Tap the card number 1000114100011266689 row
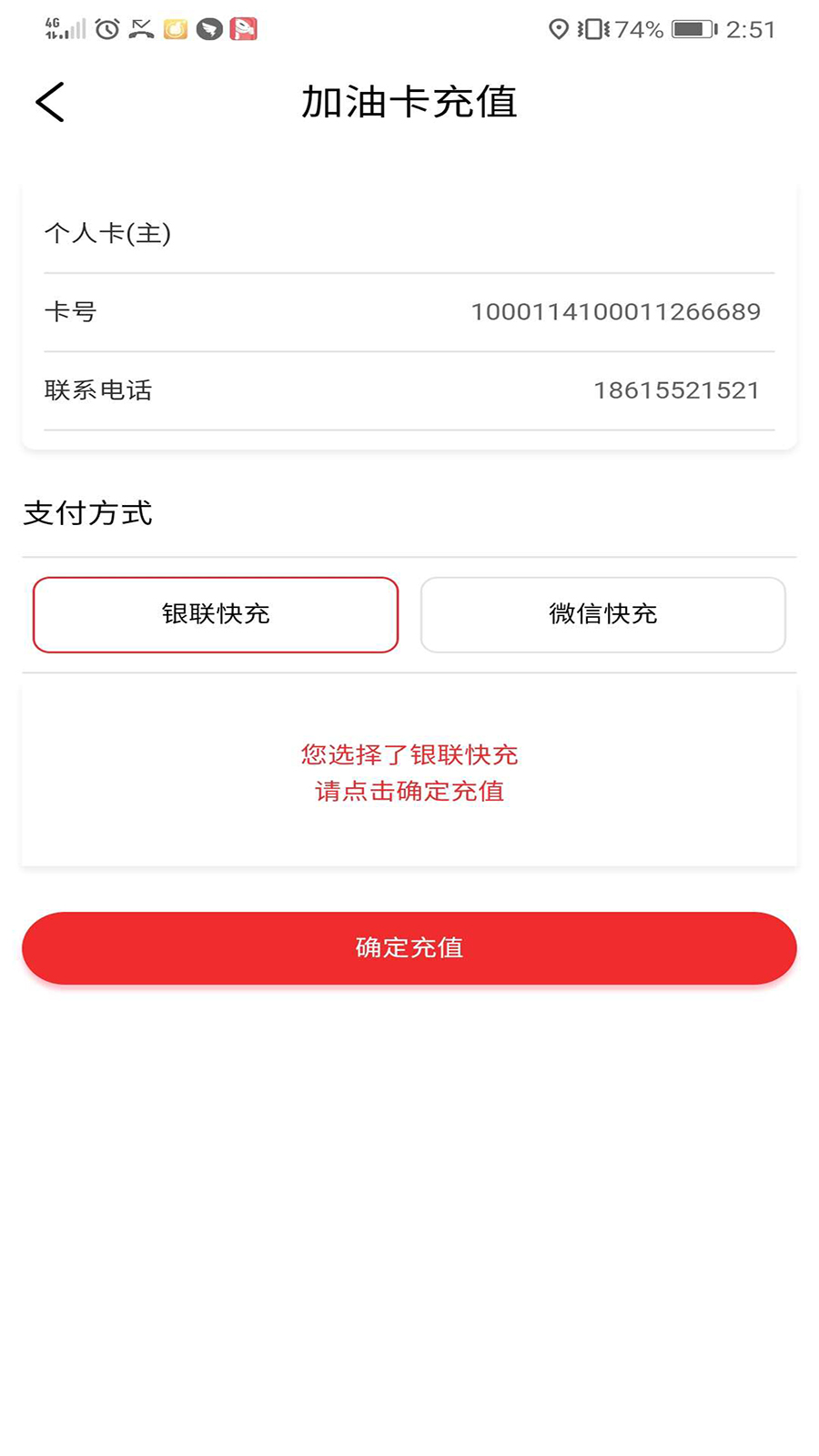The height and width of the screenshot is (1456, 819). pyautogui.click(x=409, y=311)
